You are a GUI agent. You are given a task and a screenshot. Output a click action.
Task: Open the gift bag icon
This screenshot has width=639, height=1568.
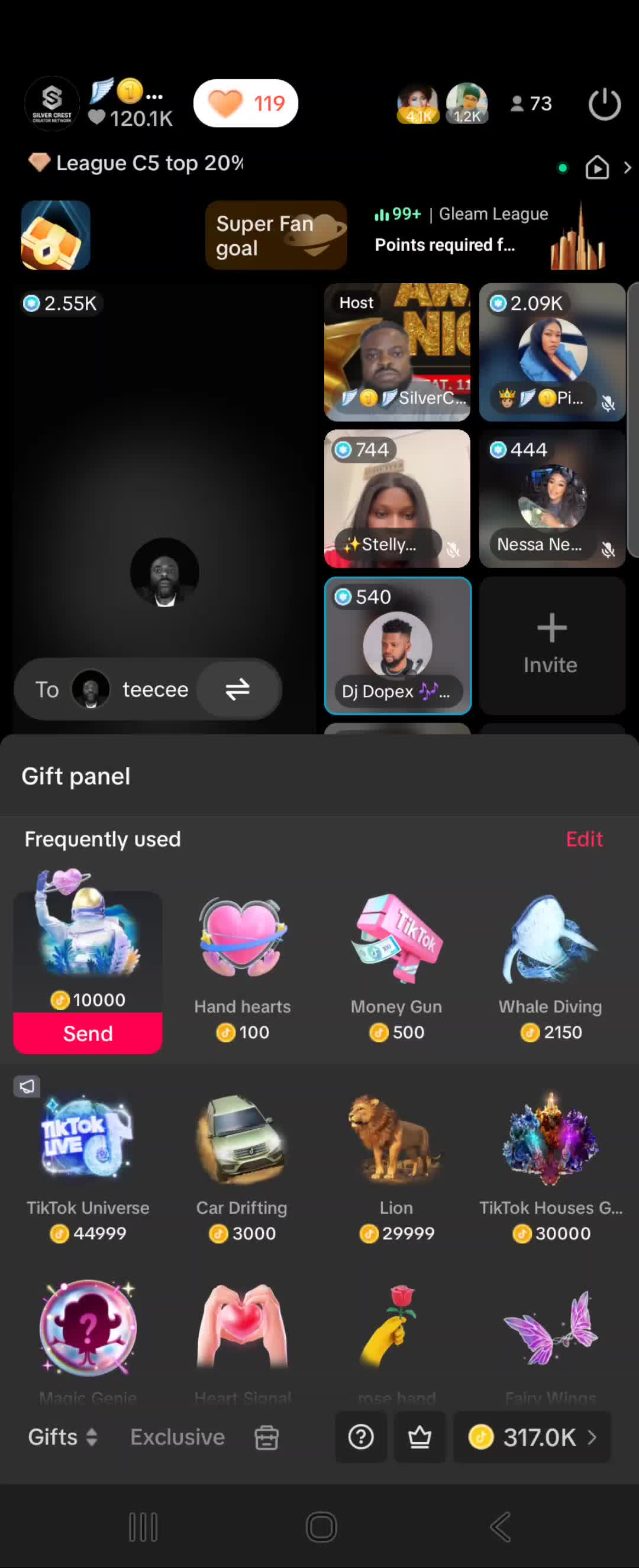point(266,1437)
